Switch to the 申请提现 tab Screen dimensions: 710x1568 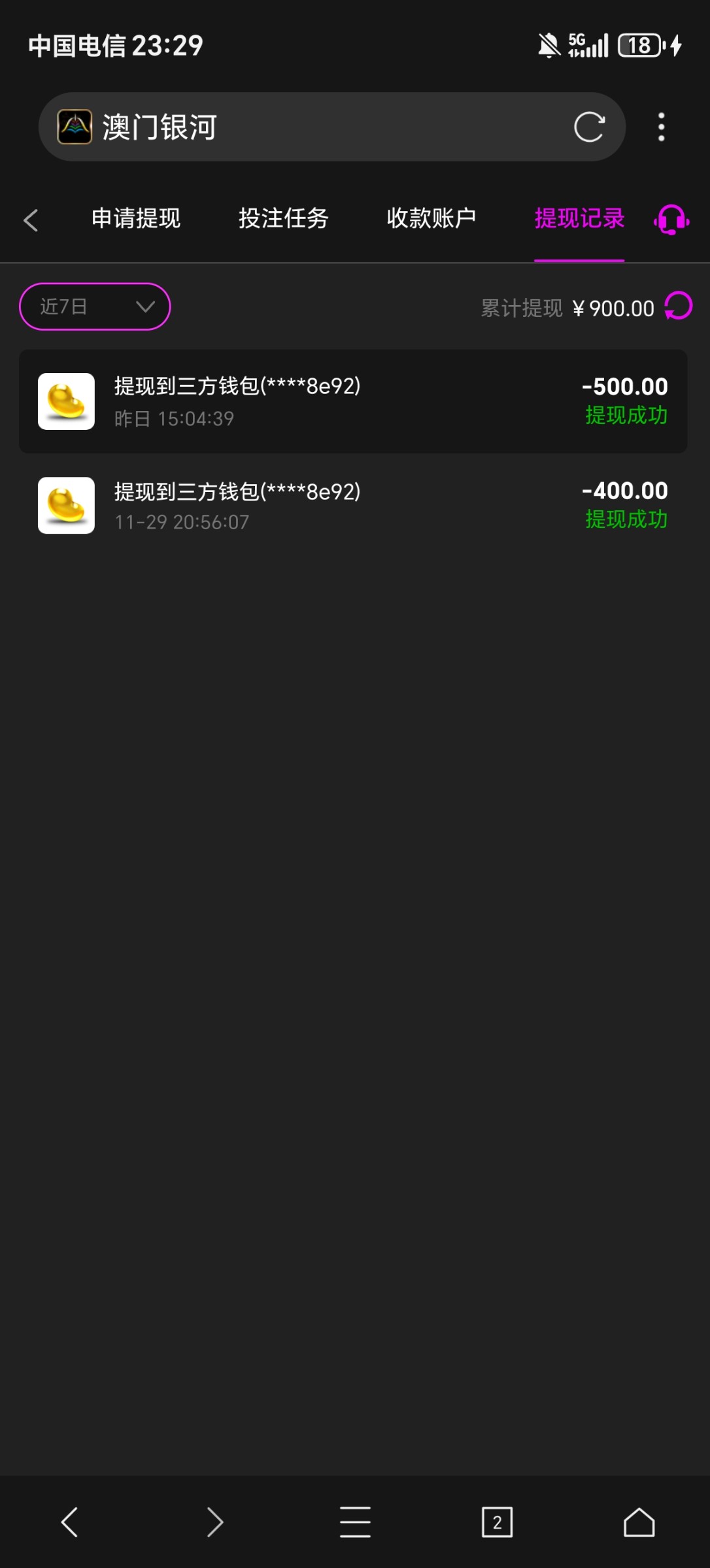(x=136, y=218)
